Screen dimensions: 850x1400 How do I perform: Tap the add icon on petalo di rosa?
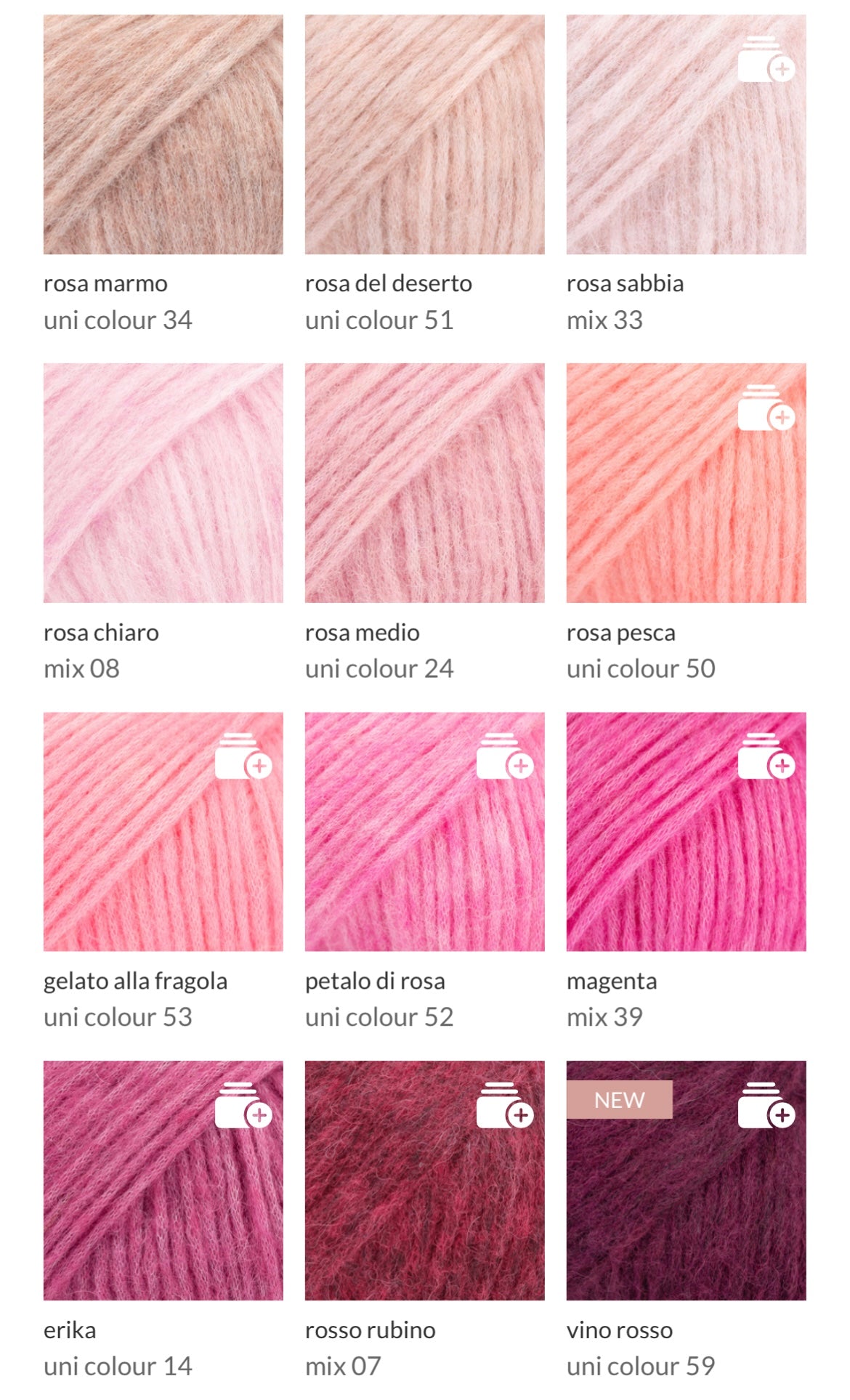(x=504, y=757)
